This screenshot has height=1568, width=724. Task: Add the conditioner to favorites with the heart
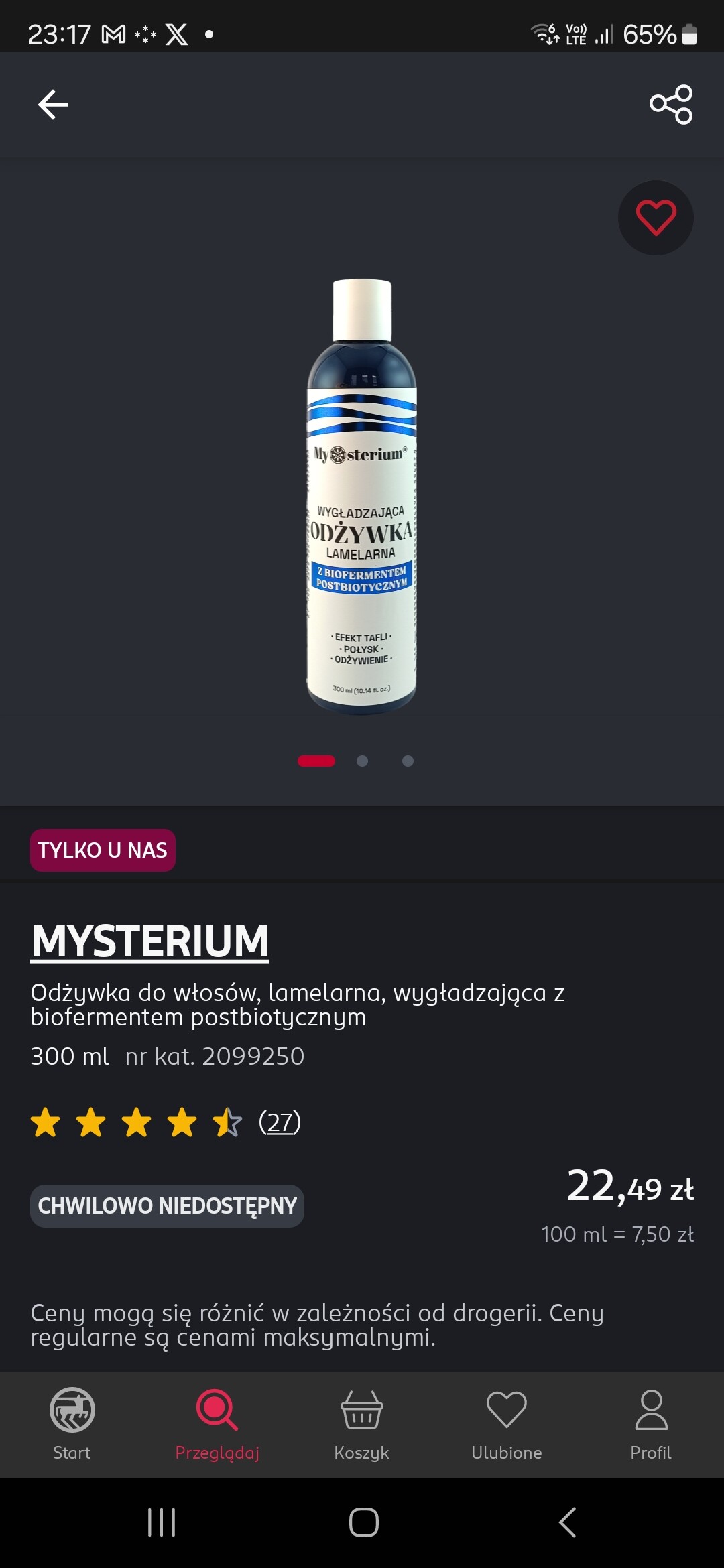coord(656,218)
